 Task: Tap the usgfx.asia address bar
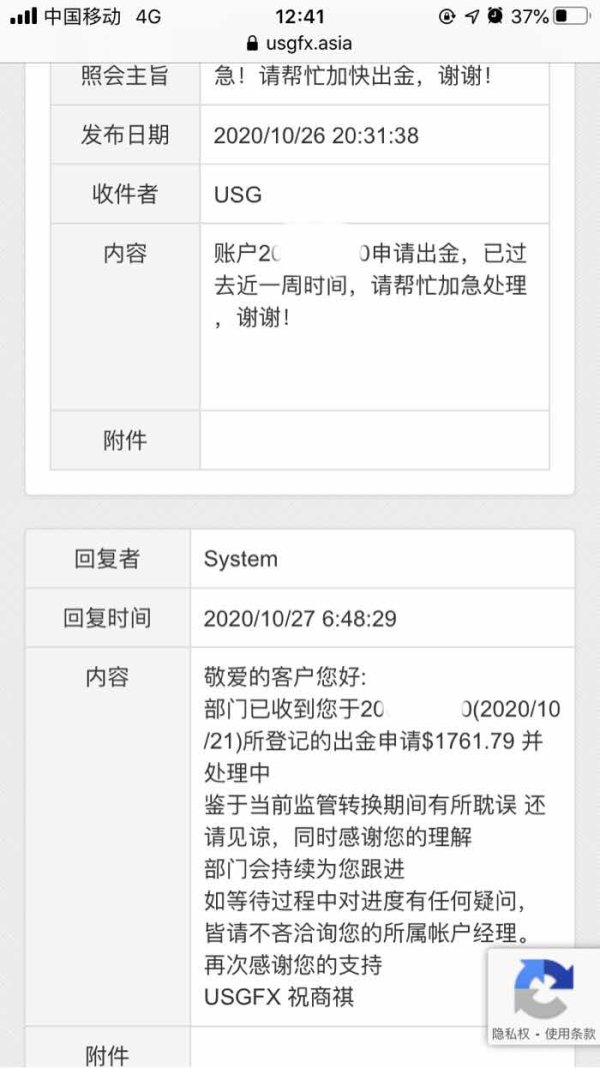[x=300, y=44]
